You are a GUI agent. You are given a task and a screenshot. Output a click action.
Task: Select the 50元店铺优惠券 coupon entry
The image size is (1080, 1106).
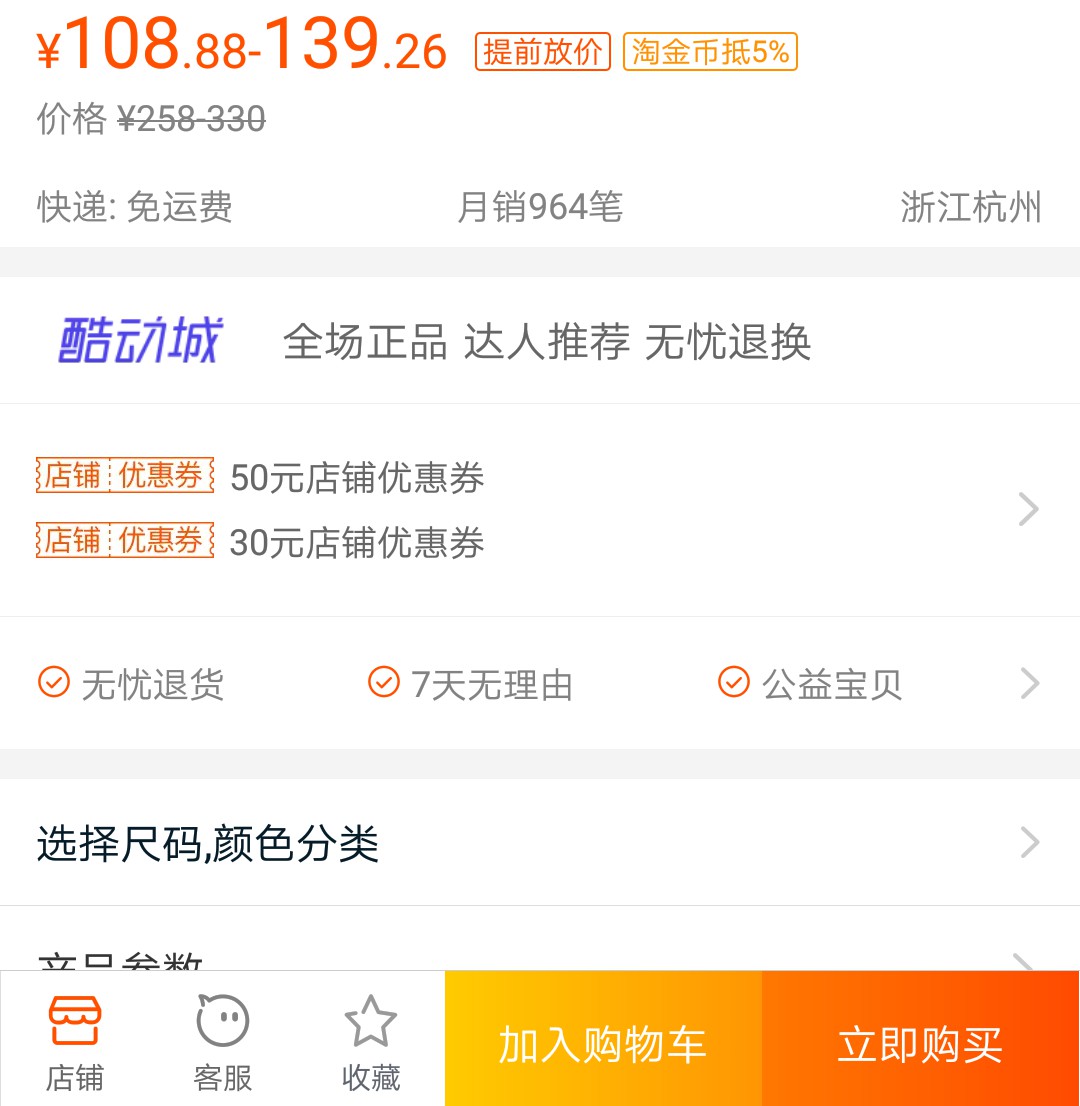(355, 479)
